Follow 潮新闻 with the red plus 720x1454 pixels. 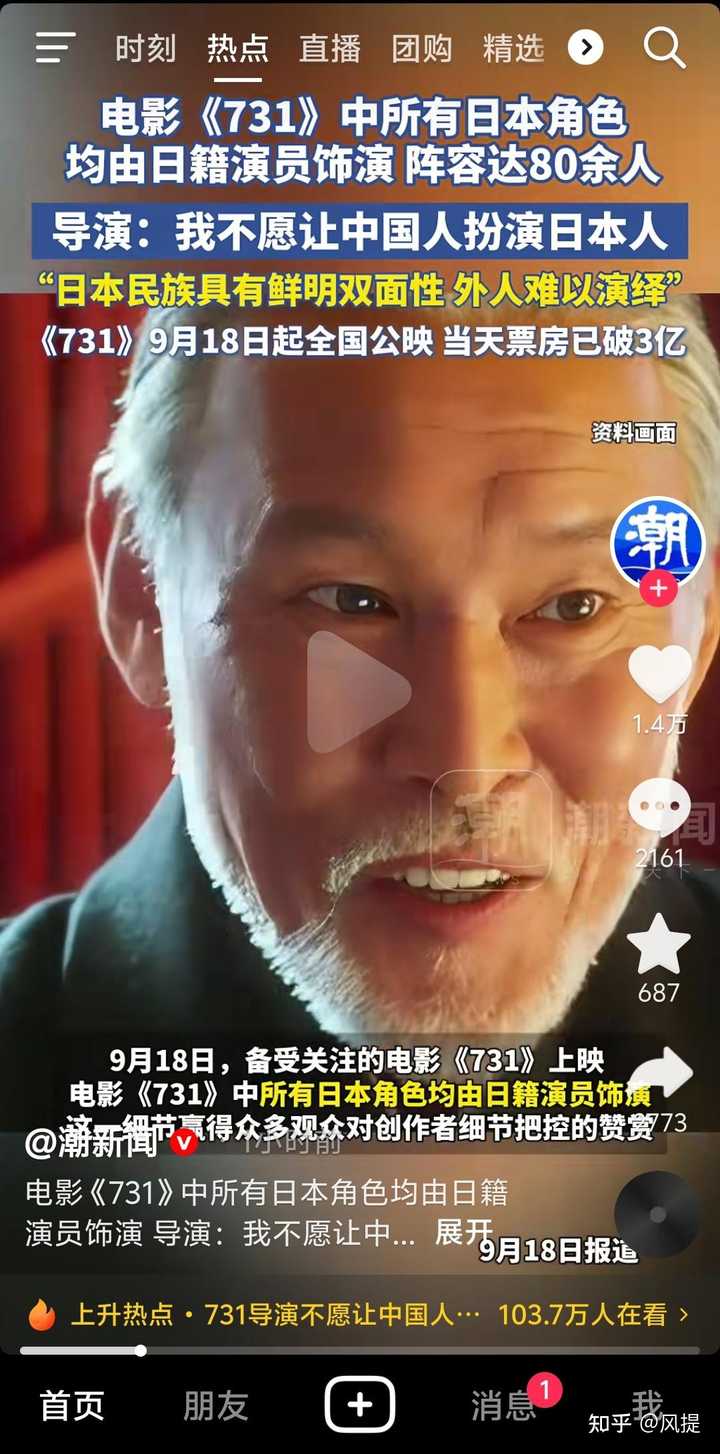point(657,589)
